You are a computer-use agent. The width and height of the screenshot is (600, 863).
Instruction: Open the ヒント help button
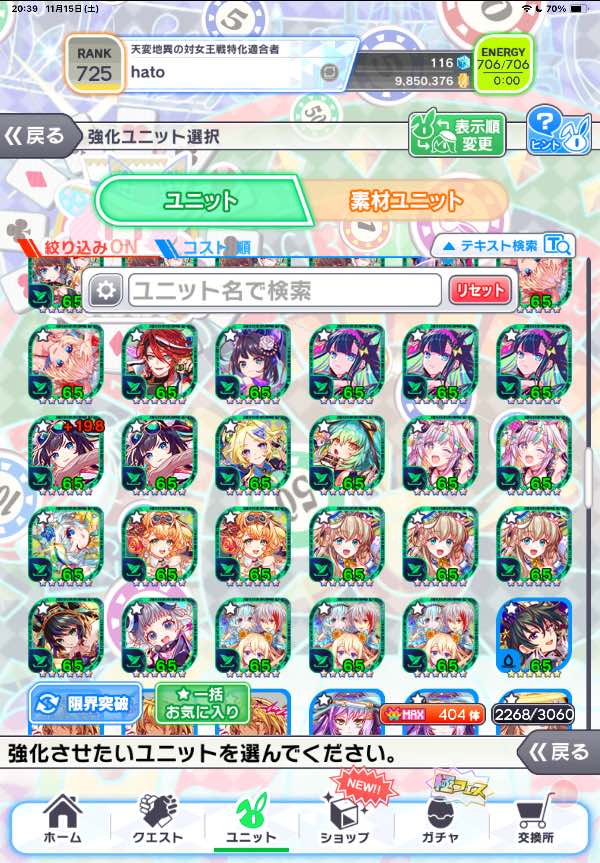(x=551, y=132)
